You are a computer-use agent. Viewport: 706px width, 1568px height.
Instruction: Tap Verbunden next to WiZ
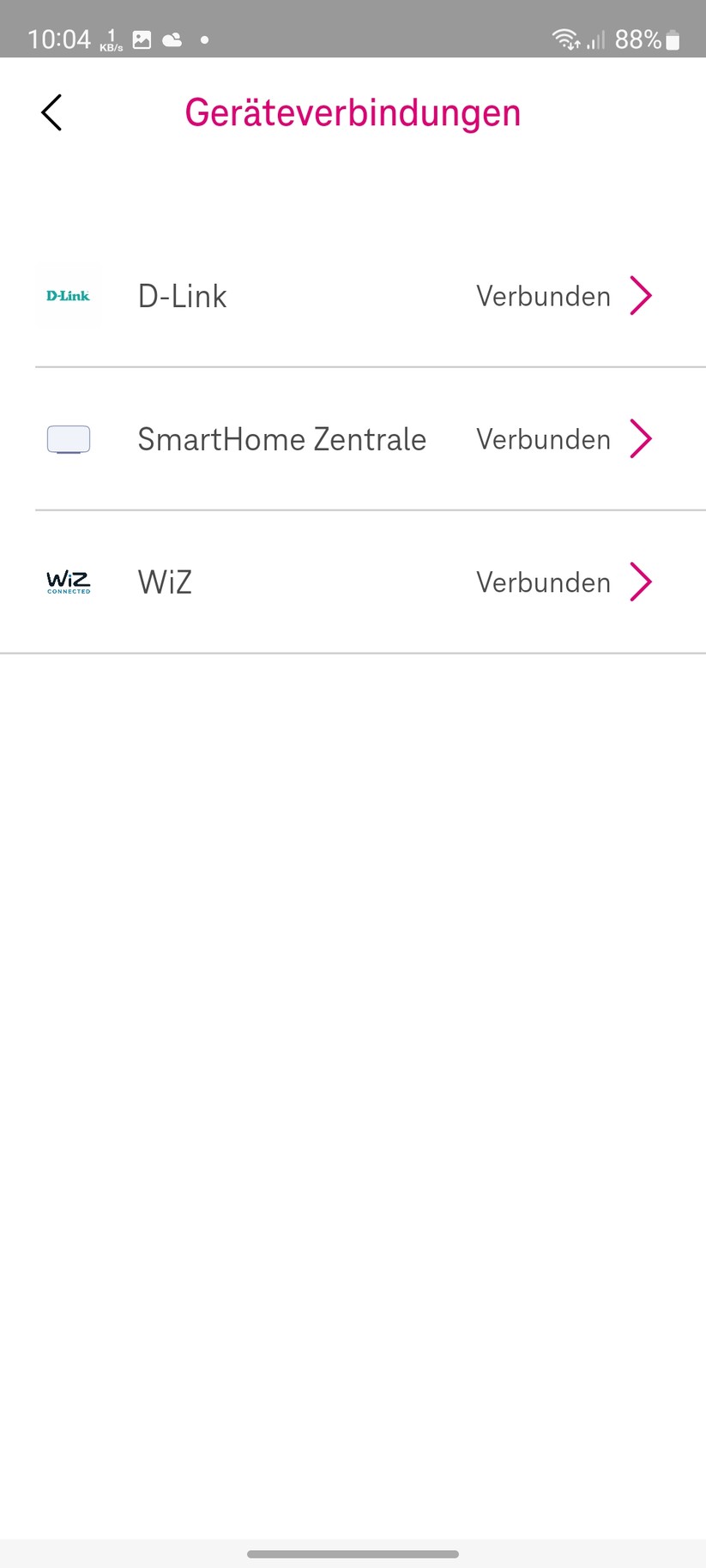tap(541, 582)
